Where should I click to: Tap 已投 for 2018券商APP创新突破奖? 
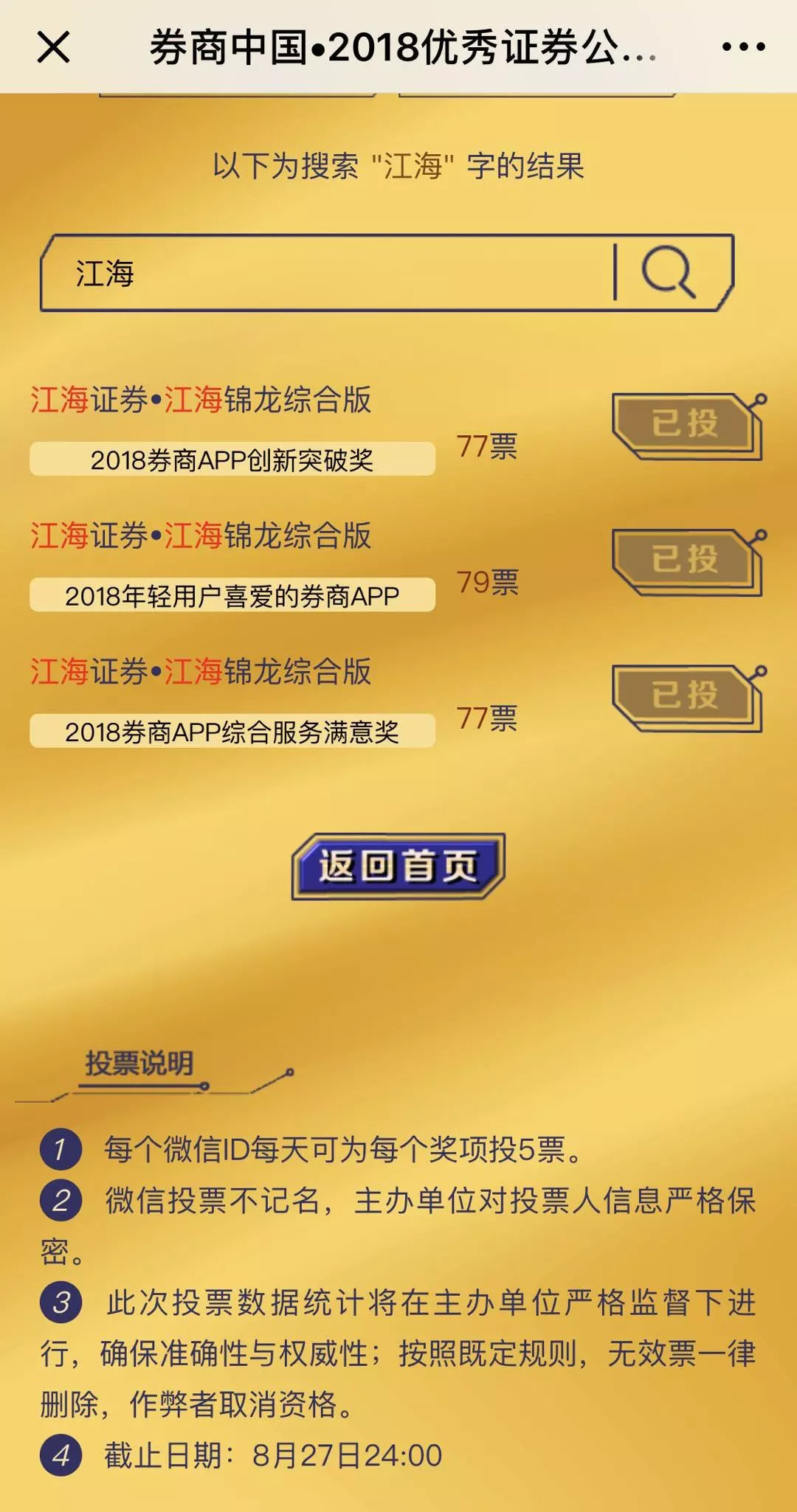(686, 425)
